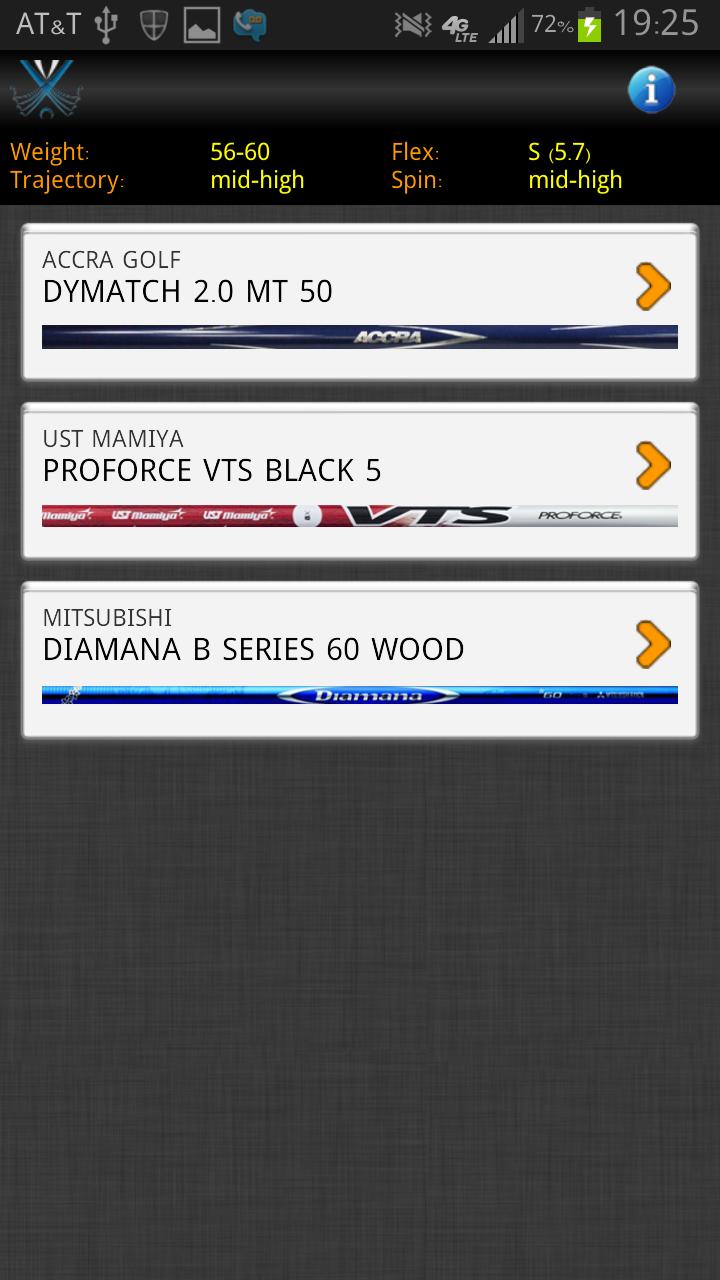Tap the Spin setting mid-high to adjust it

[x=576, y=181]
